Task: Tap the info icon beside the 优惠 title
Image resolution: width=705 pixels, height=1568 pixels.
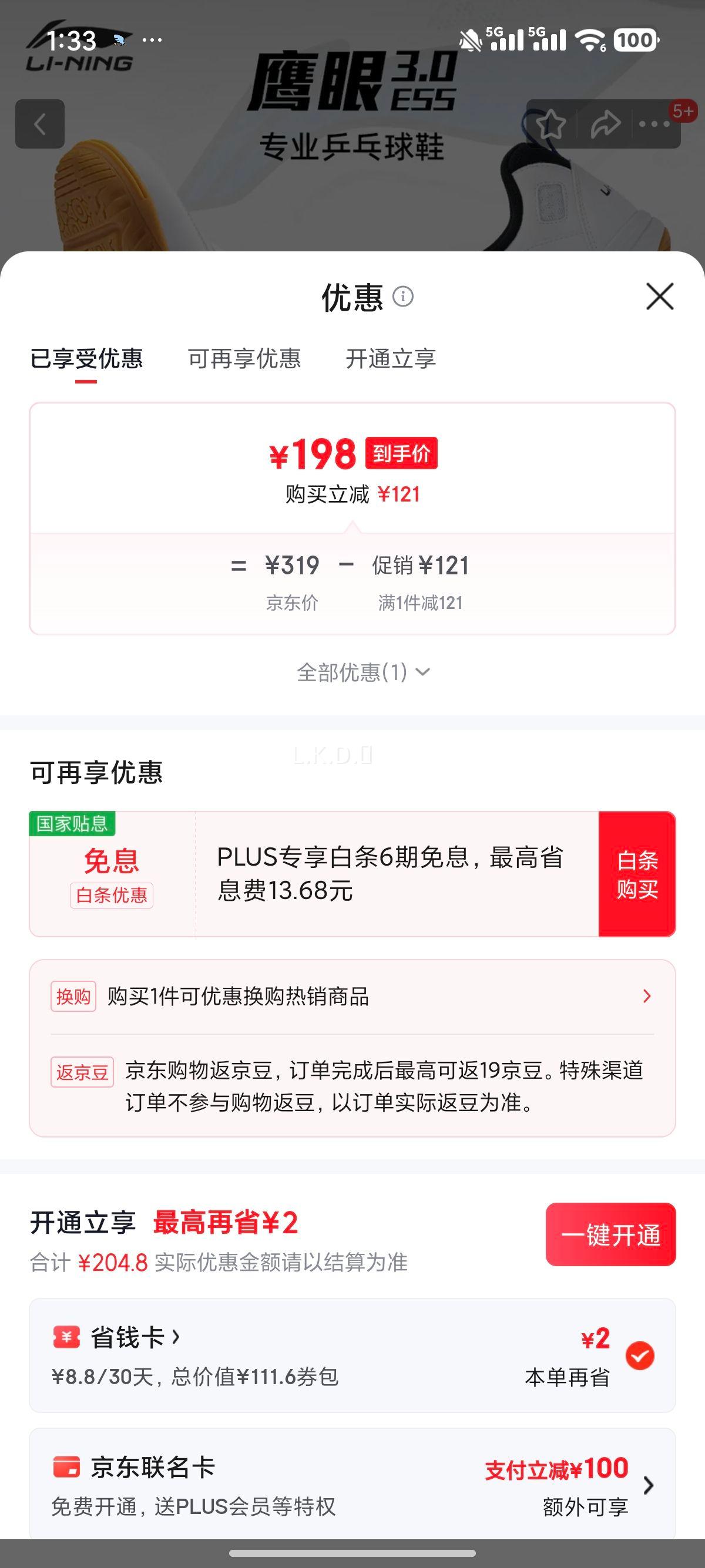Action: click(402, 297)
